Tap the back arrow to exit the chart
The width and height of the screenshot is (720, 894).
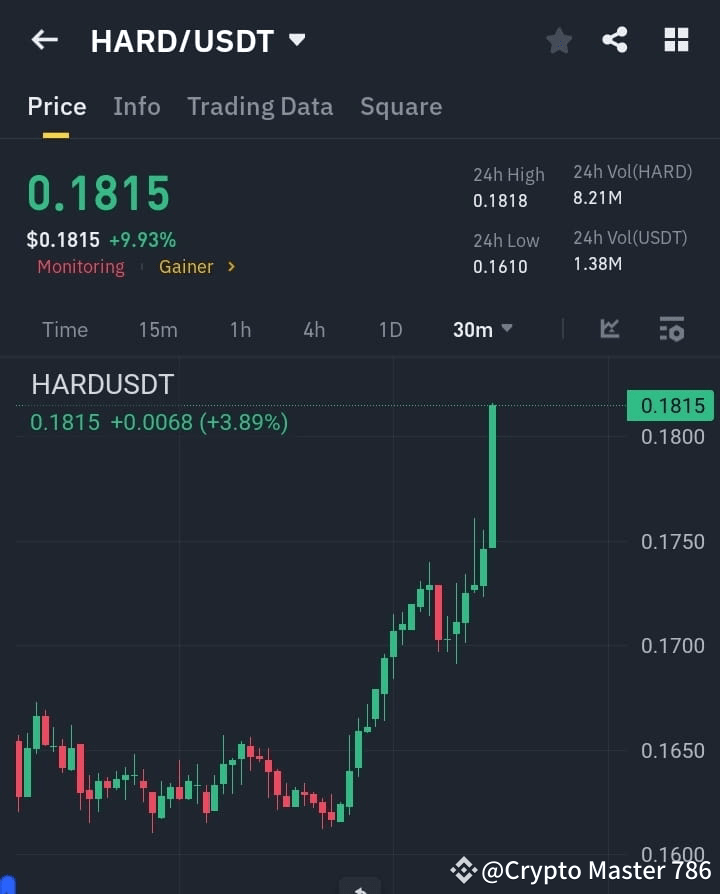[x=43, y=39]
